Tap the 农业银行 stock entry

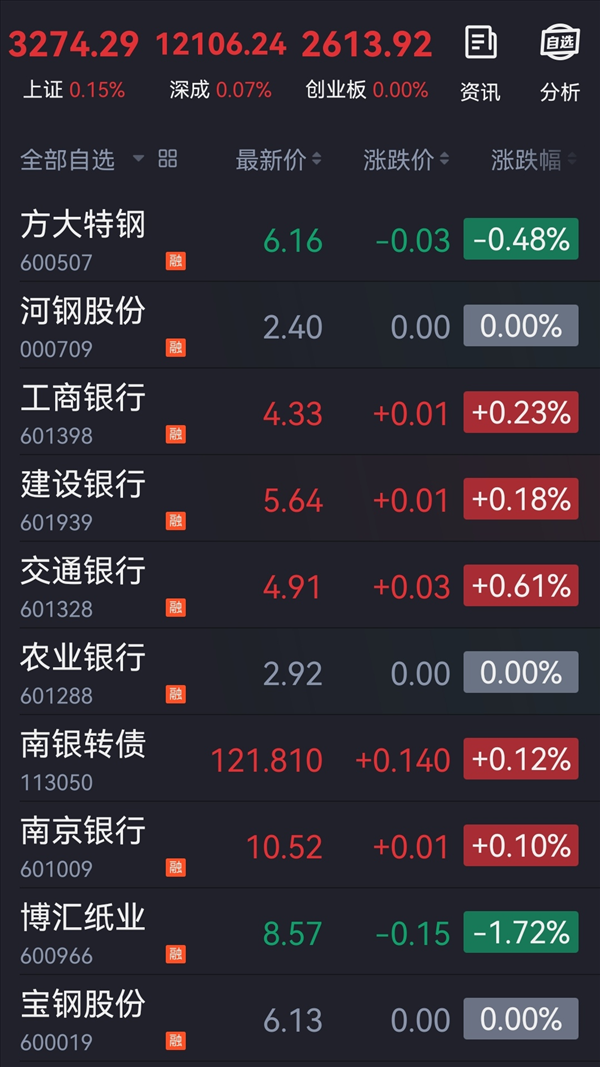[300, 671]
